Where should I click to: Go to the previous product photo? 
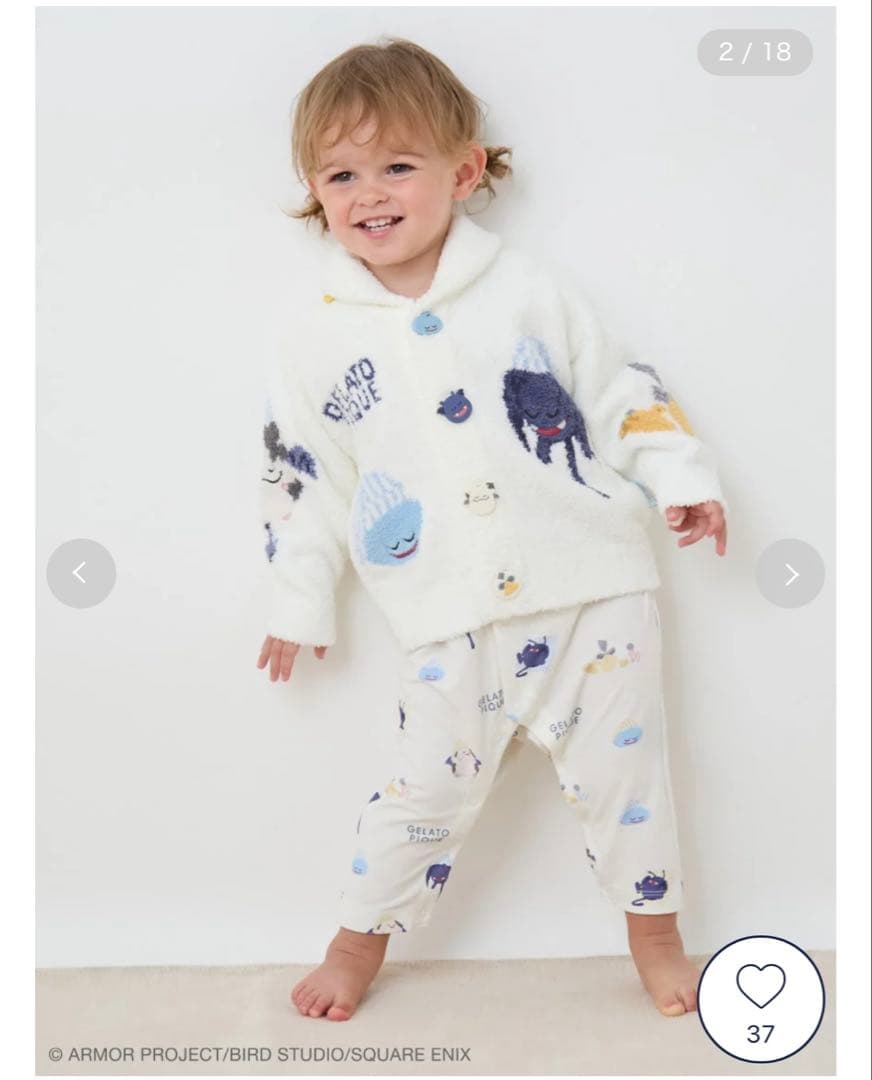pyautogui.click(x=81, y=573)
